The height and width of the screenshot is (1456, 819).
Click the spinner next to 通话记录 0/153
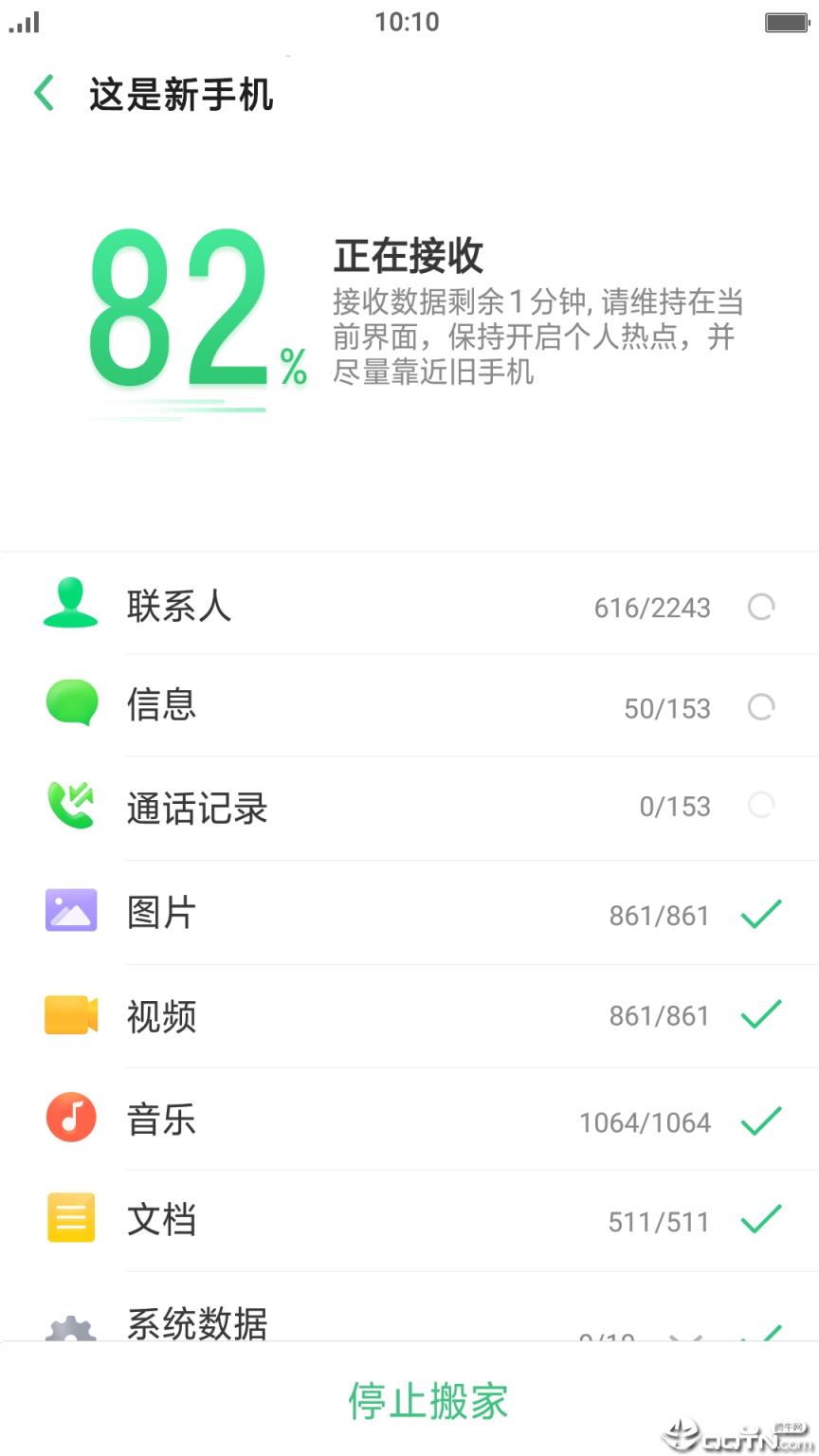click(x=761, y=806)
